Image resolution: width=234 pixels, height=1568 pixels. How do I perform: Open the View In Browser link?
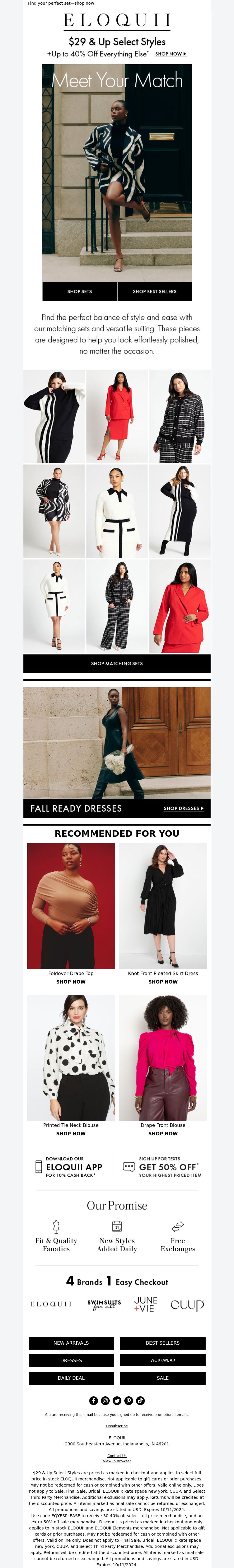(117, 1461)
